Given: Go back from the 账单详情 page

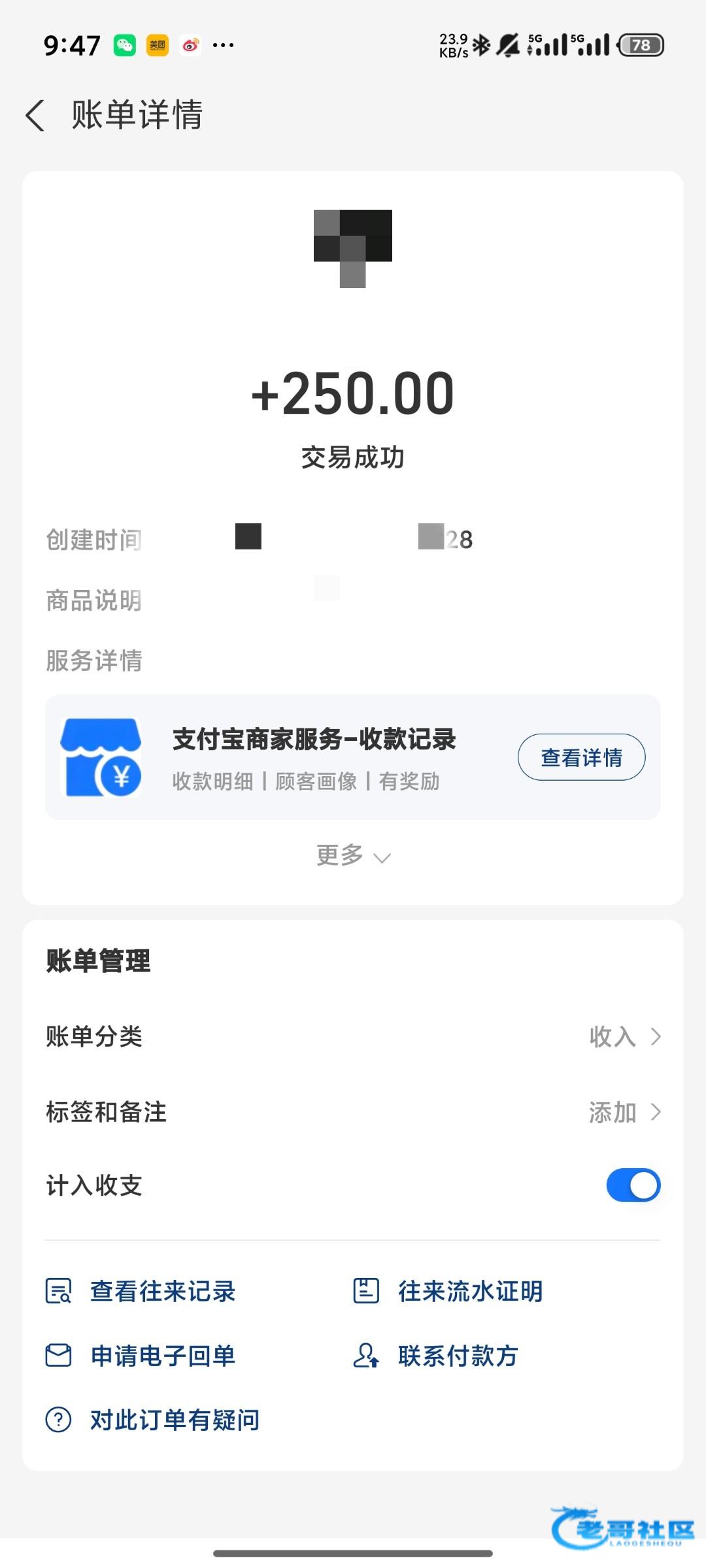Looking at the screenshot, I should pyautogui.click(x=35, y=116).
